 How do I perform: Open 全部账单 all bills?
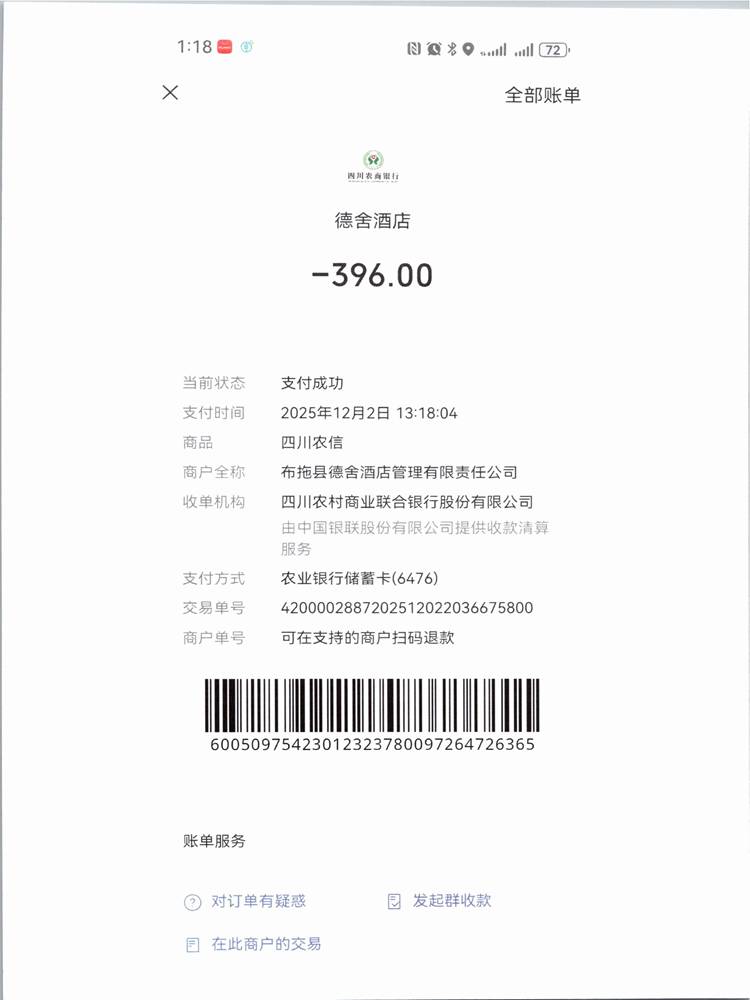pyautogui.click(x=542, y=95)
